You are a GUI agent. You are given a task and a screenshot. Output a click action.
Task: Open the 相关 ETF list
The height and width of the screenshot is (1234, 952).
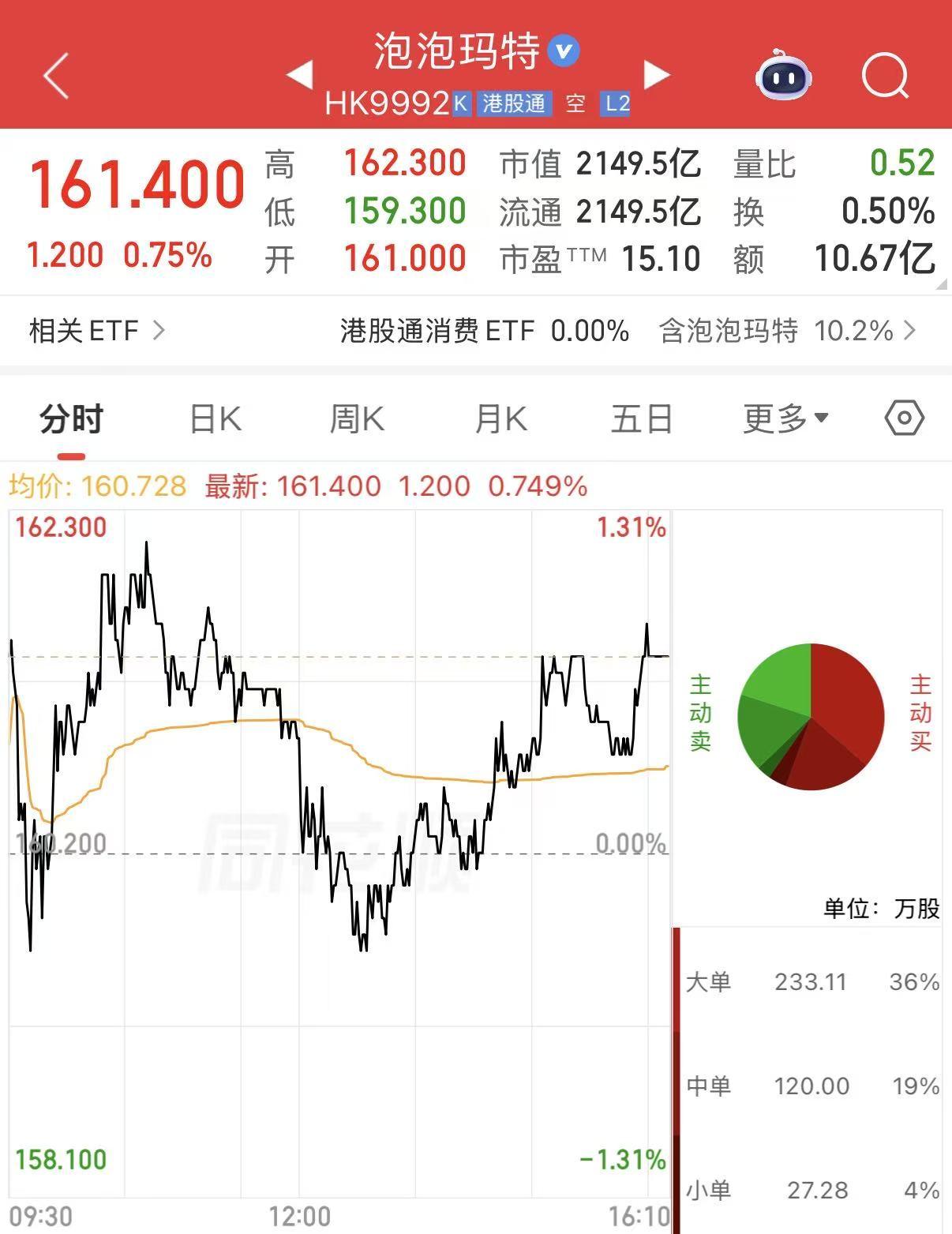click(x=97, y=330)
